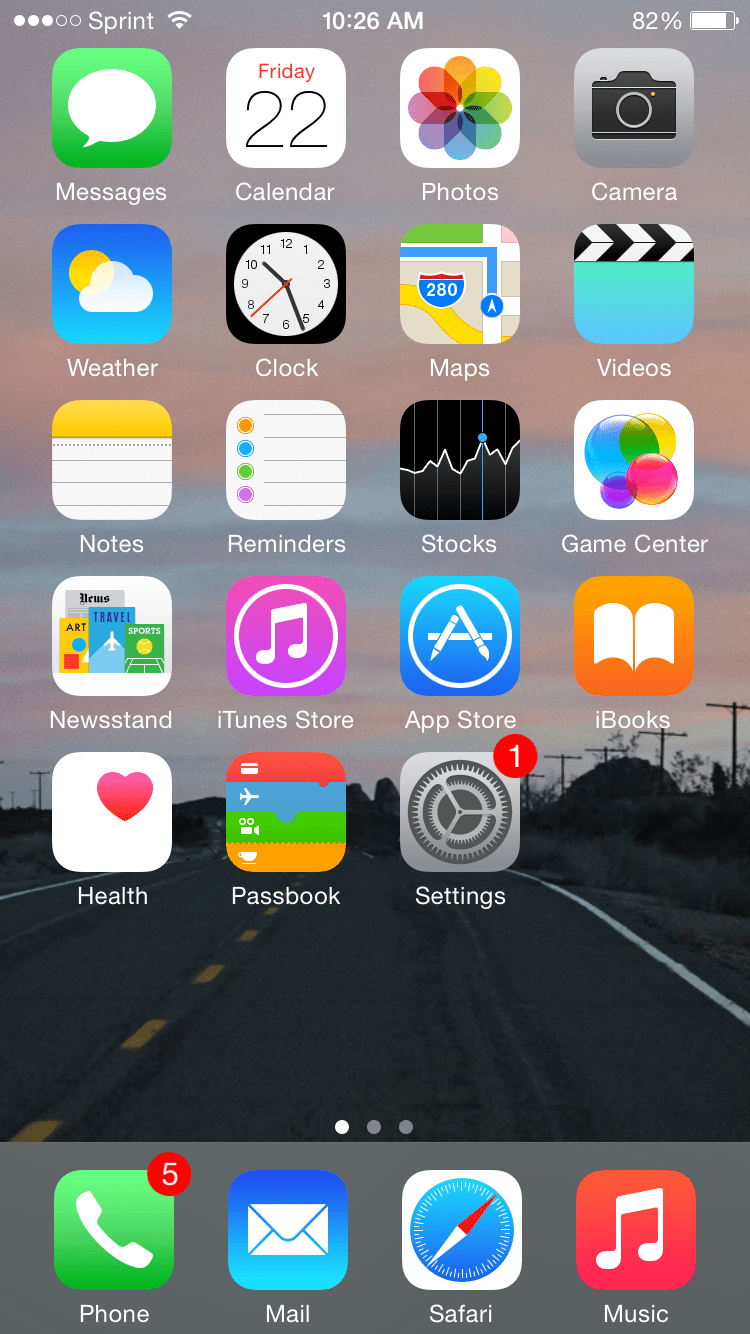Open Mail from the dock
The height and width of the screenshot is (1334, 750).
coord(287,1230)
